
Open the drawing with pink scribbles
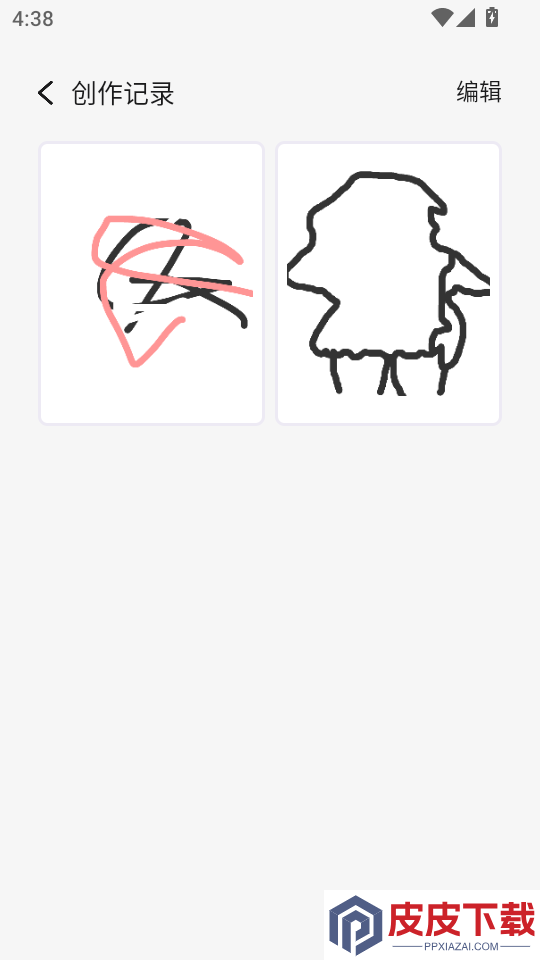pyautogui.click(x=151, y=283)
